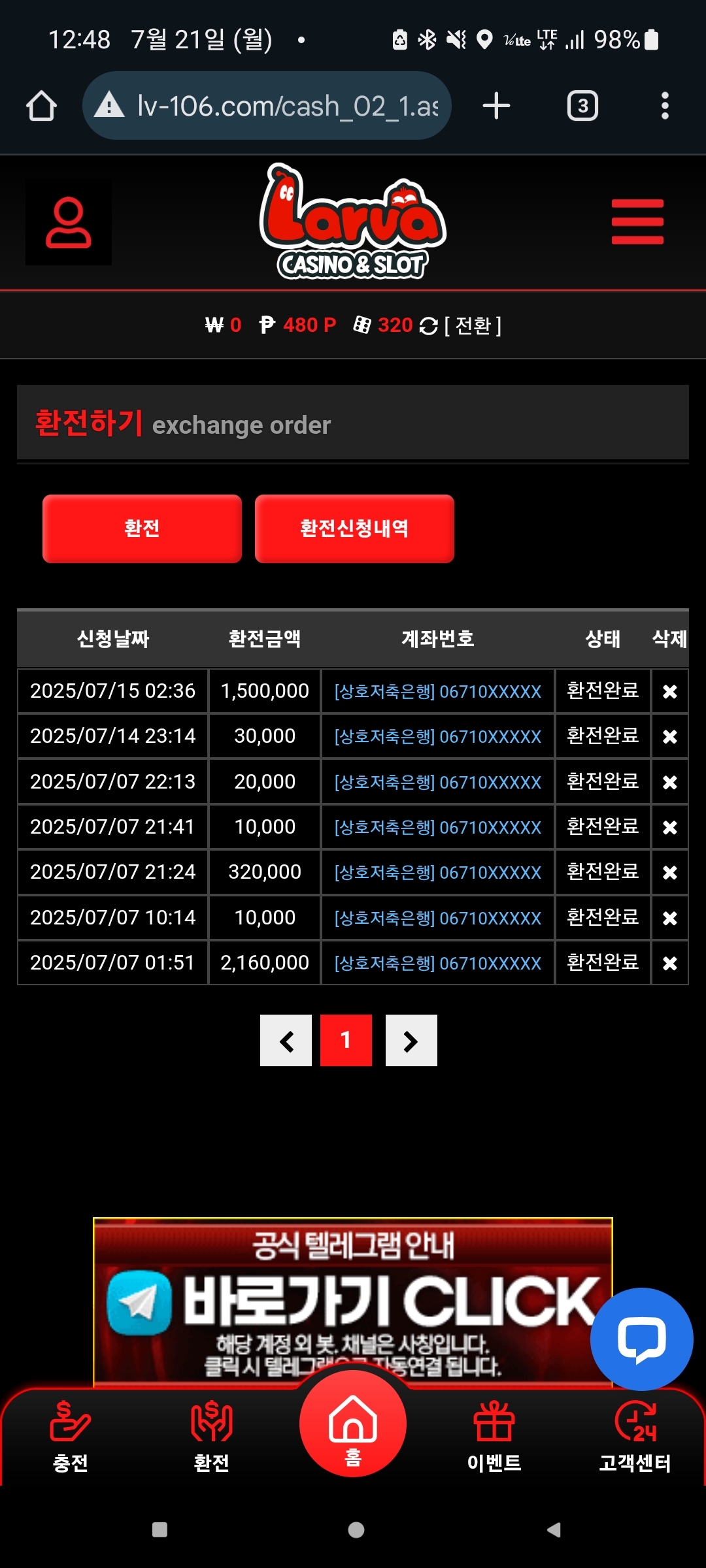Open the red hamburger menu
Image resolution: width=706 pixels, height=1568 pixels.
coord(637,222)
